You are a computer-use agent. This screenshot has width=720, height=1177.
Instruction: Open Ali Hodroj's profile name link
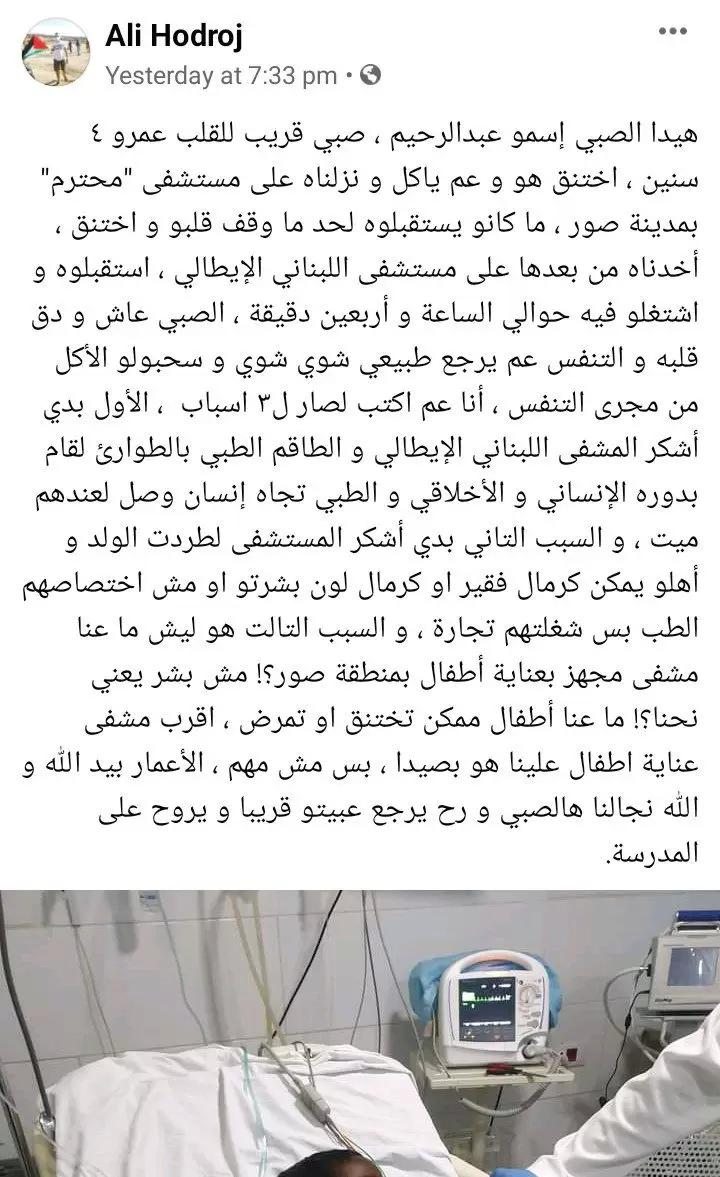[174, 35]
